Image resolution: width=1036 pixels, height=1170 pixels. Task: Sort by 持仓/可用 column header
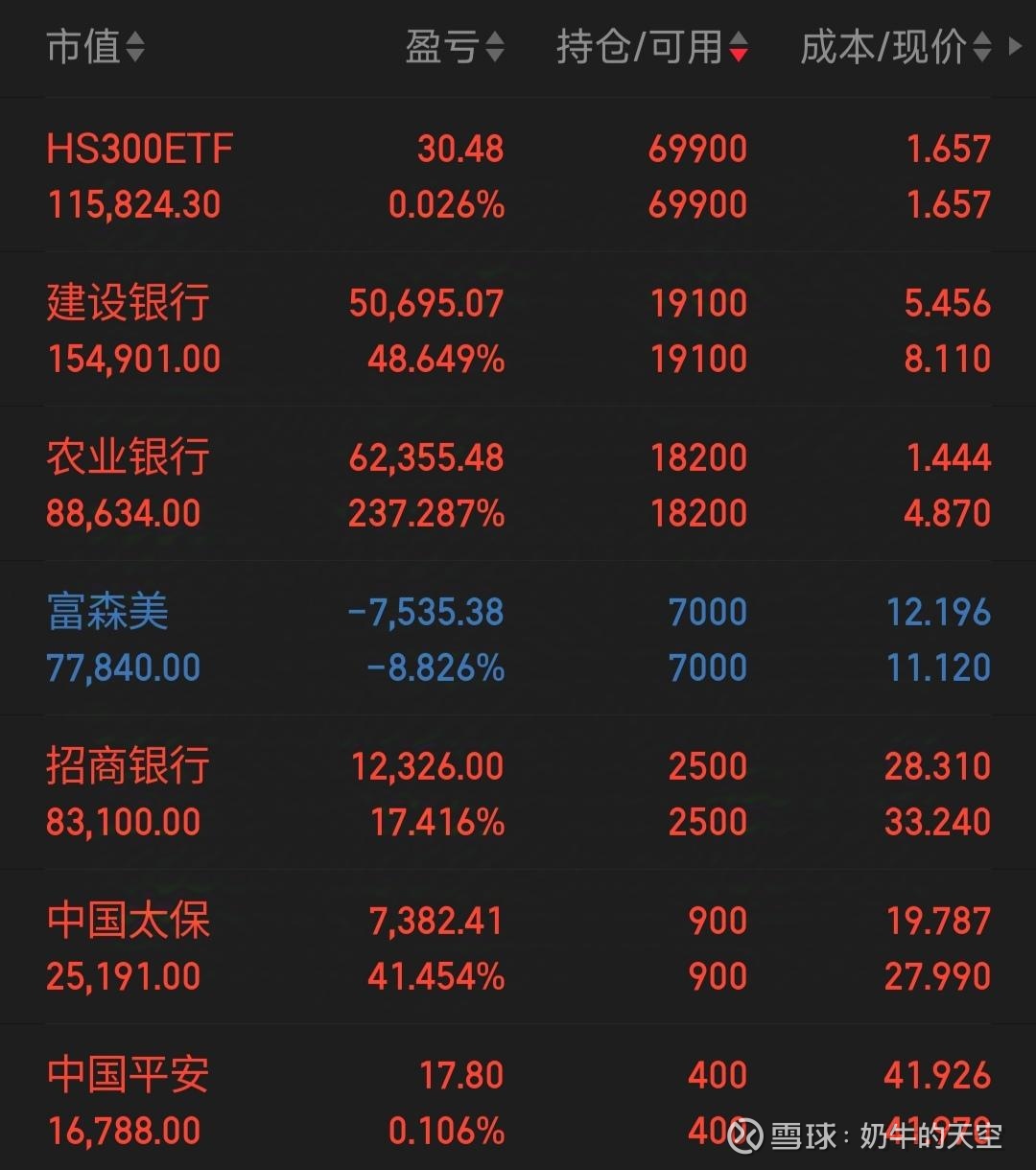651,47
